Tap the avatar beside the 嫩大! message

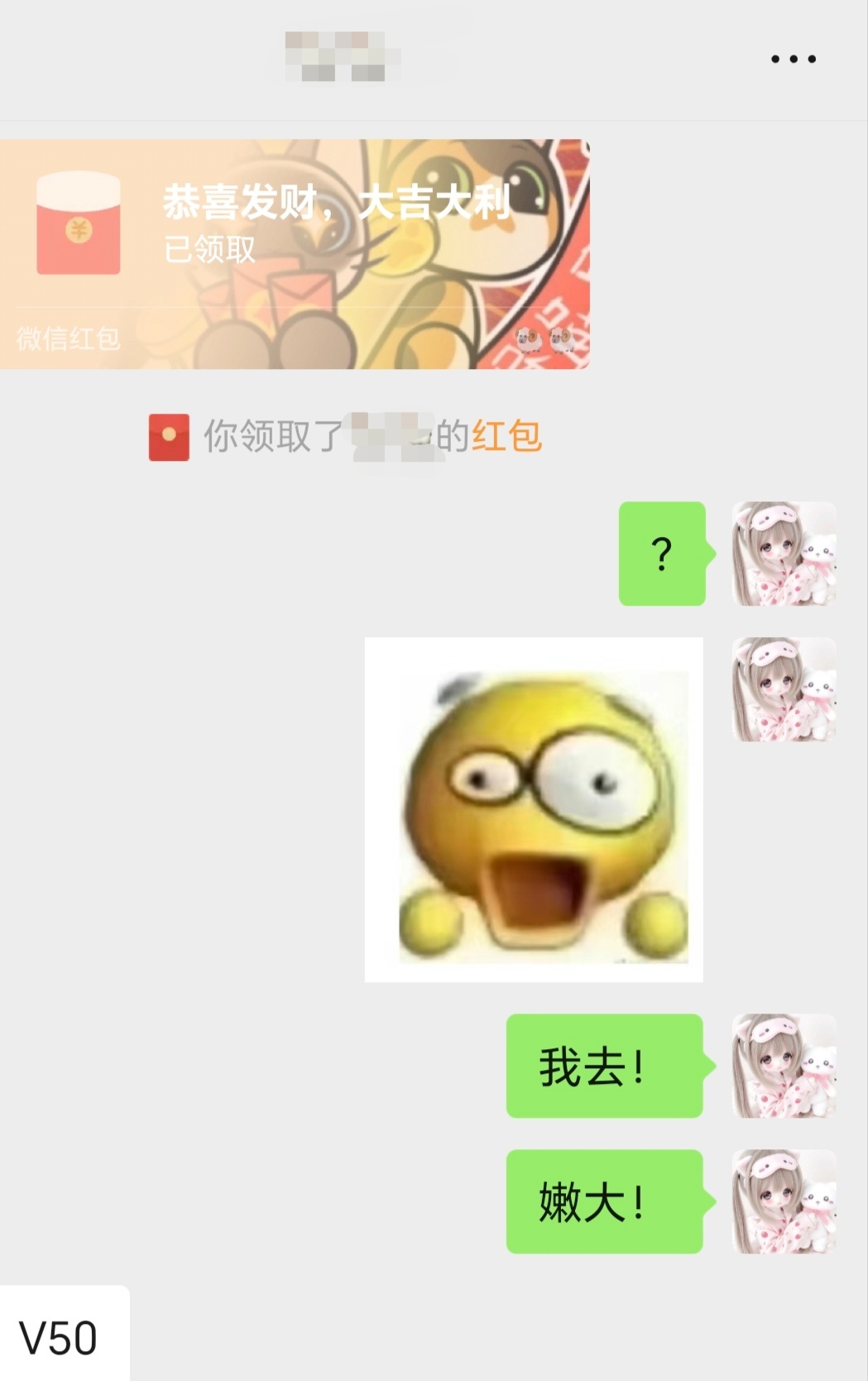pyautogui.click(x=784, y=1201)
